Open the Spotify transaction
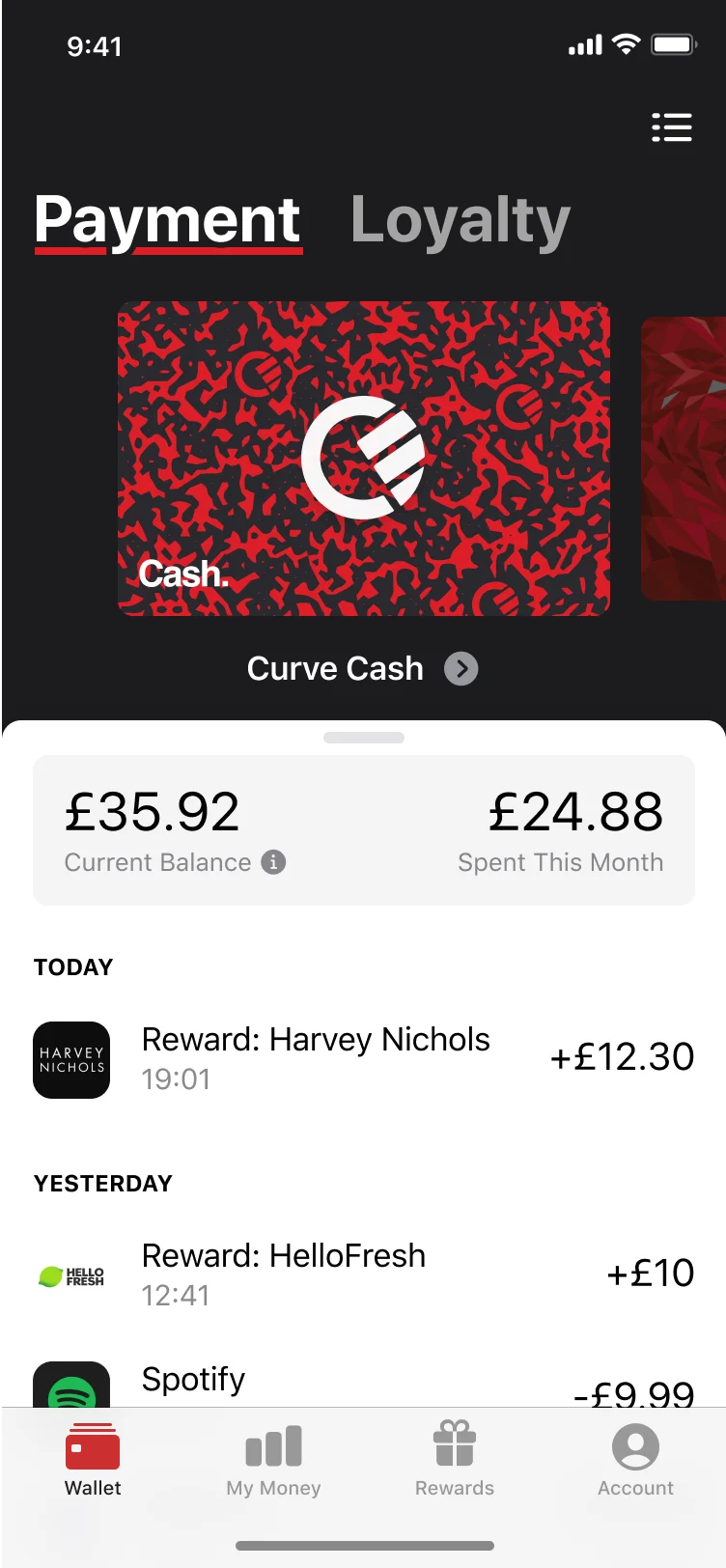The height and width of the screenshot is (1568, 726). click(x=363, y=1383)
